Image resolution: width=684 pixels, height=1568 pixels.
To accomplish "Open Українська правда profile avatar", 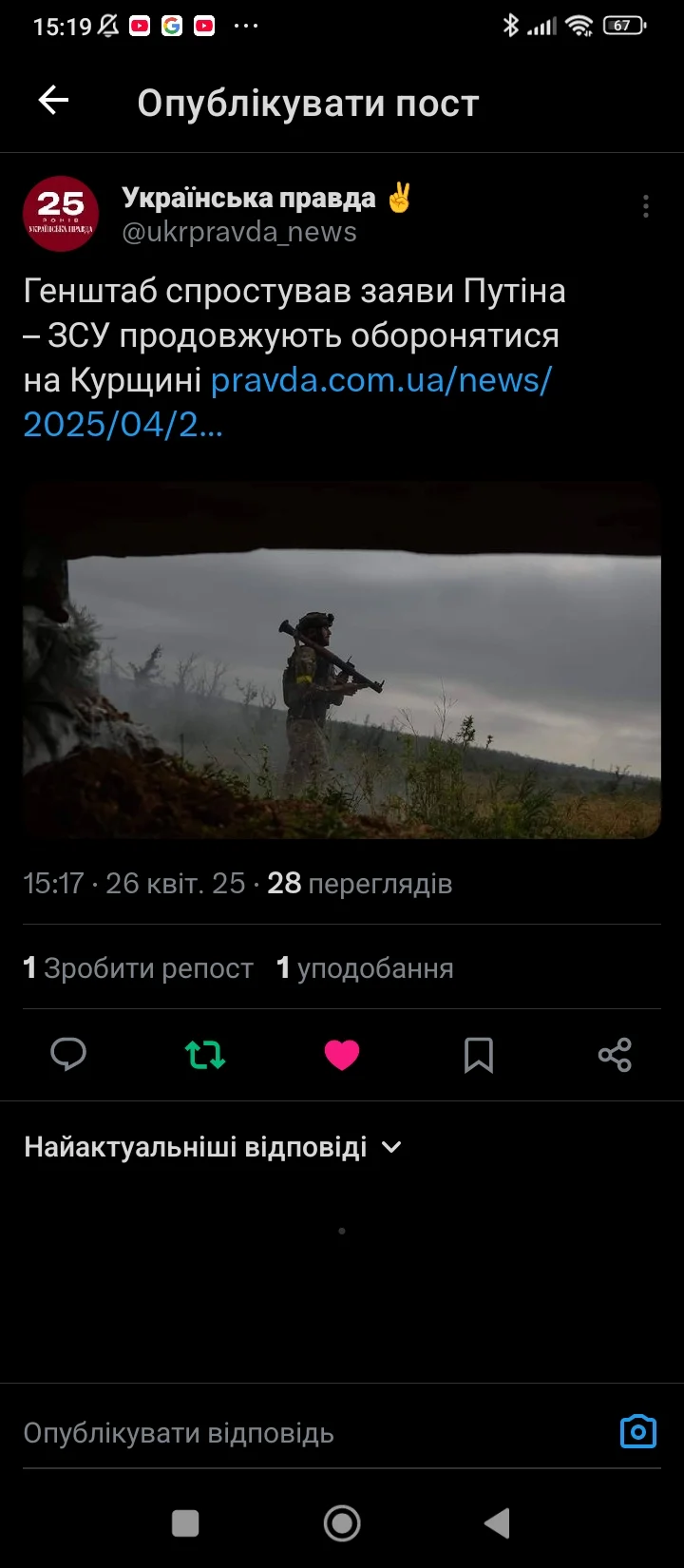I will pos(61,214).
